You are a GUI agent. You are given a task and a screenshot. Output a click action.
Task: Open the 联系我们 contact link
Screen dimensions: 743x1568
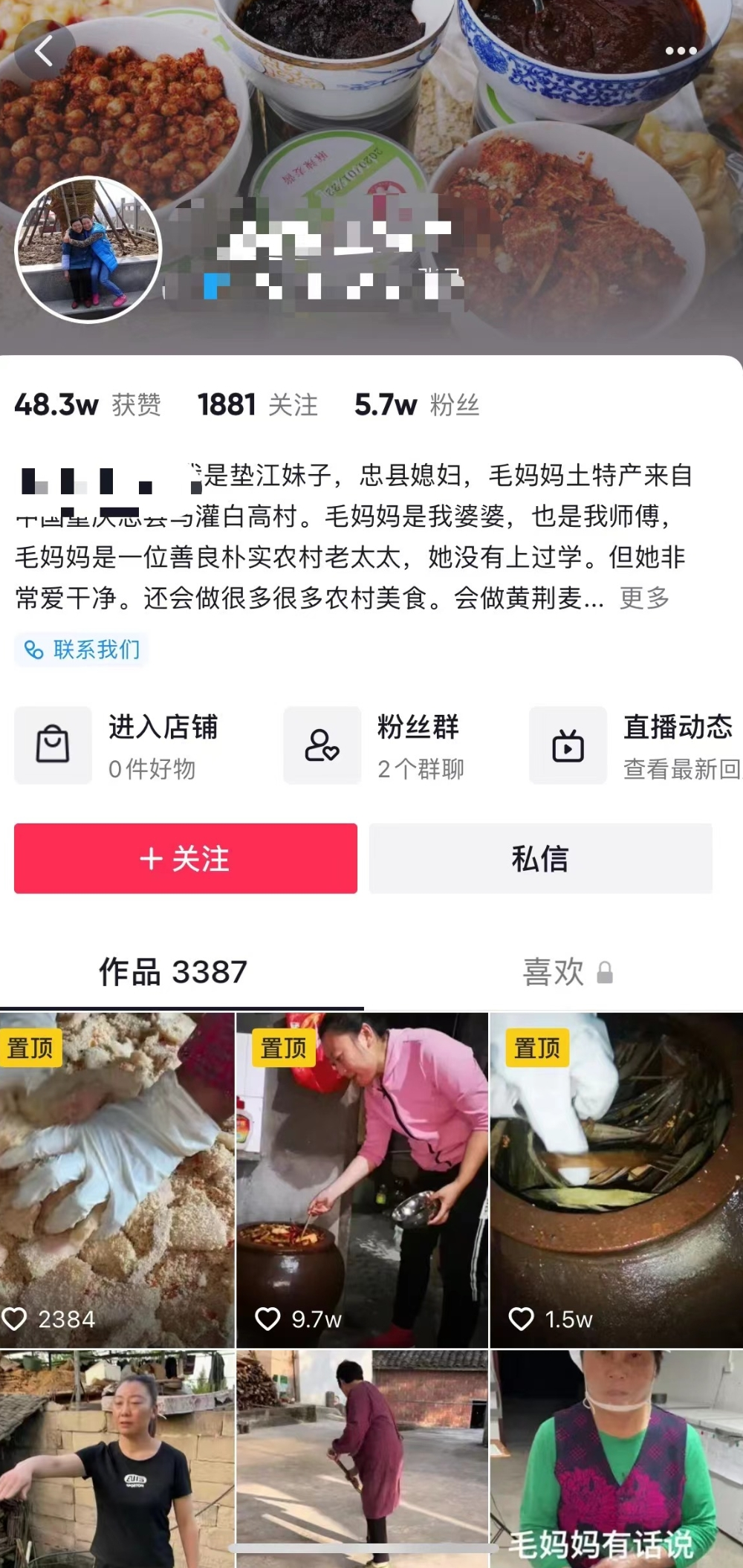(x=82, y=650)
